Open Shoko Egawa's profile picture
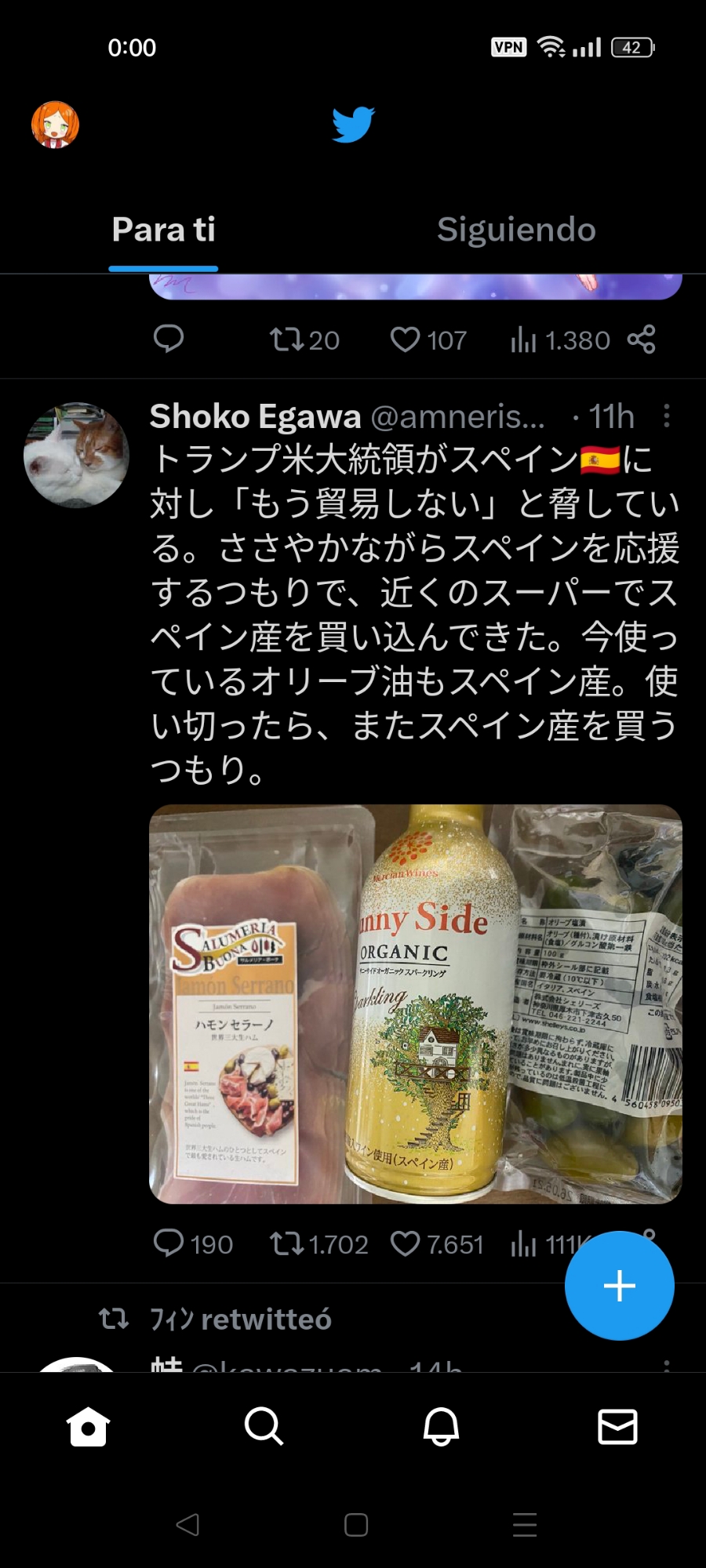This screenshot has height=1568, width=706. (x=76, y=455)
